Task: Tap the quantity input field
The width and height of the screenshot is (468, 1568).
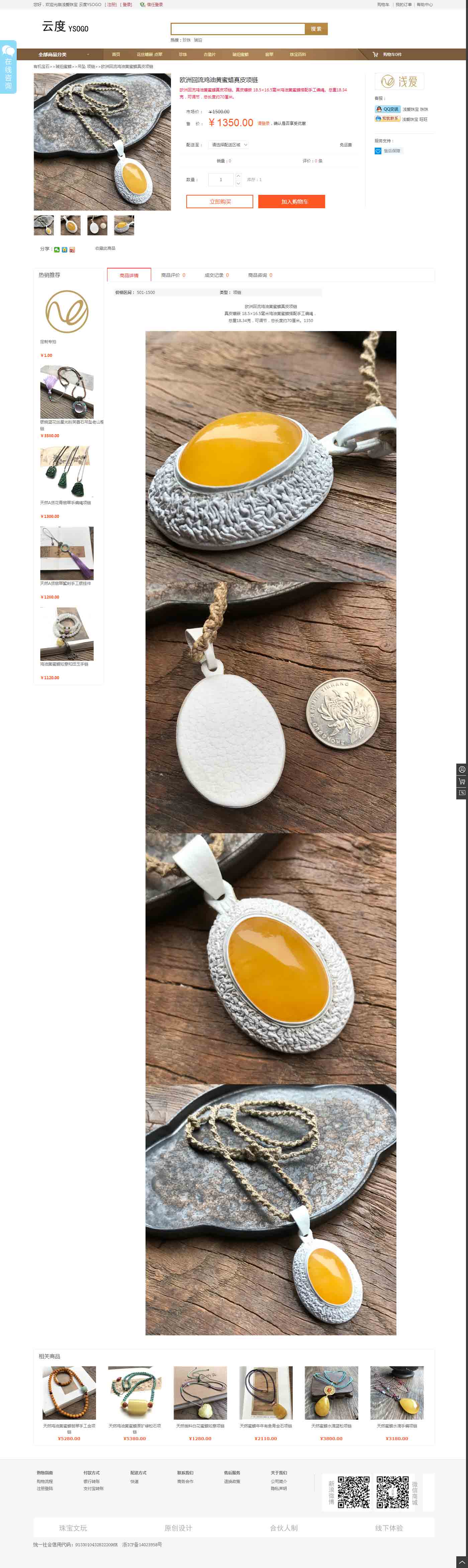Action: tap(221, 179)
